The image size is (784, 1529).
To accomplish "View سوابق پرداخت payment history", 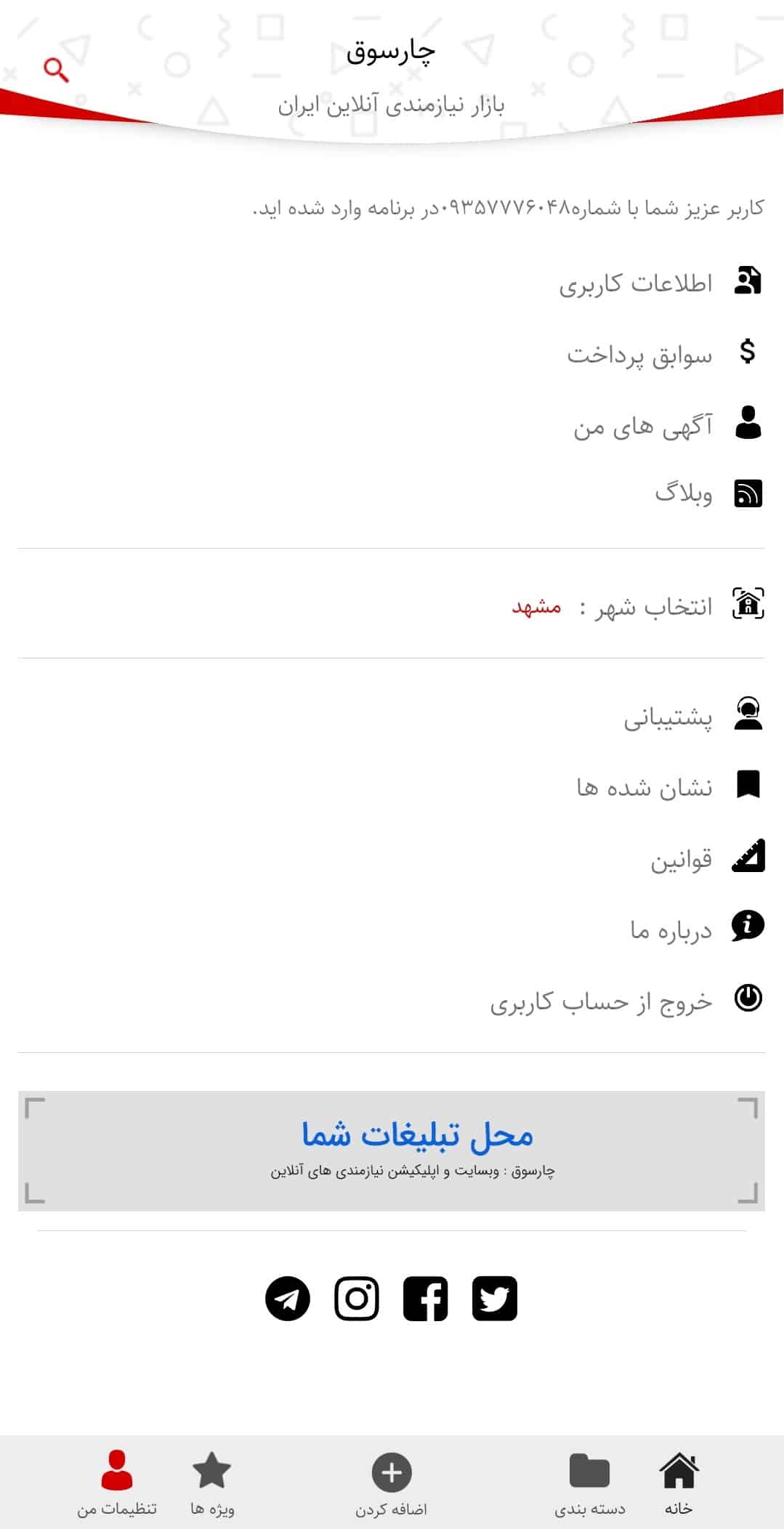I will [x=392, y=354].
